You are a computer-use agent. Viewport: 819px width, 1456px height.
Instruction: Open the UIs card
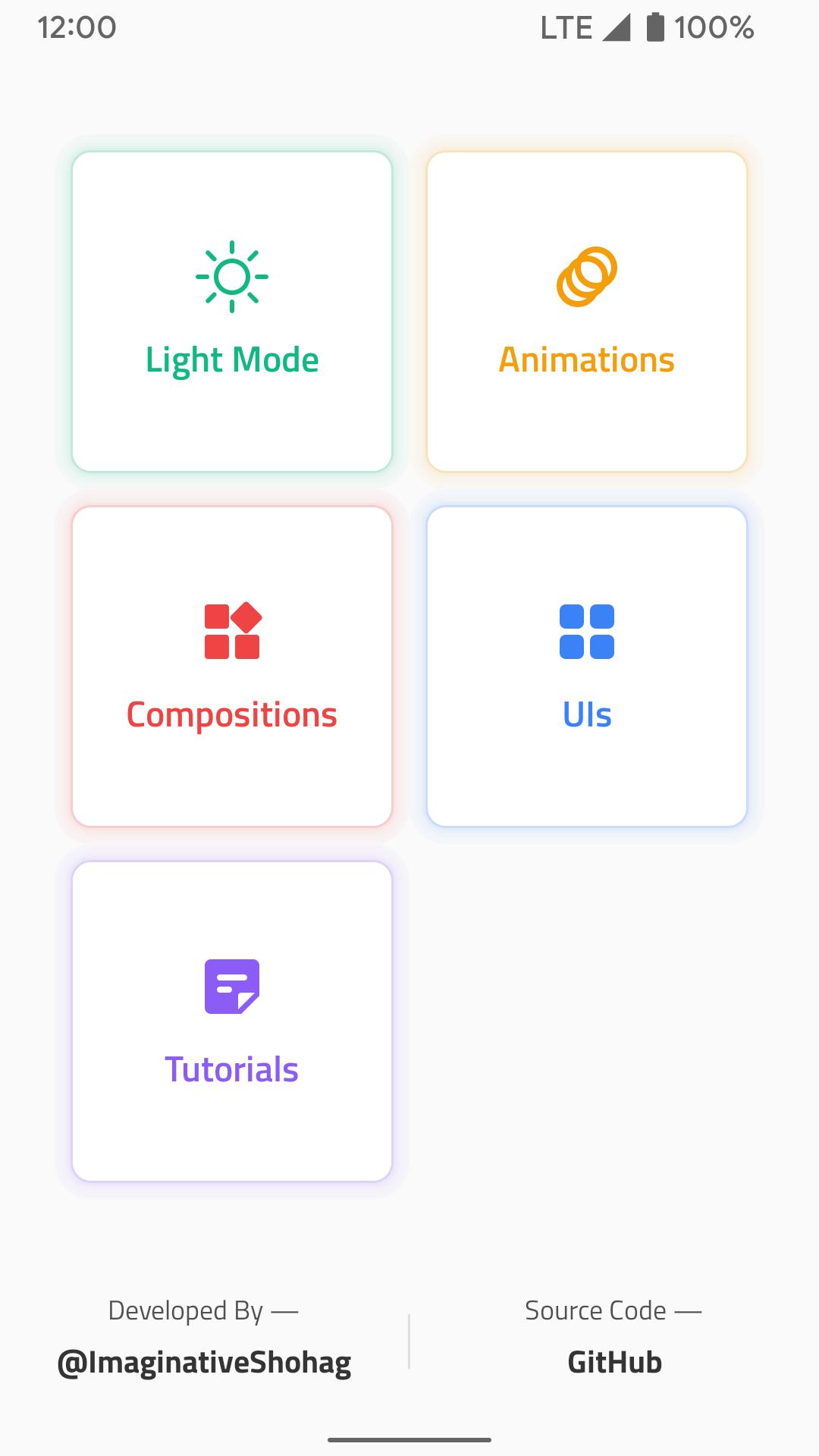coord(587,667)
